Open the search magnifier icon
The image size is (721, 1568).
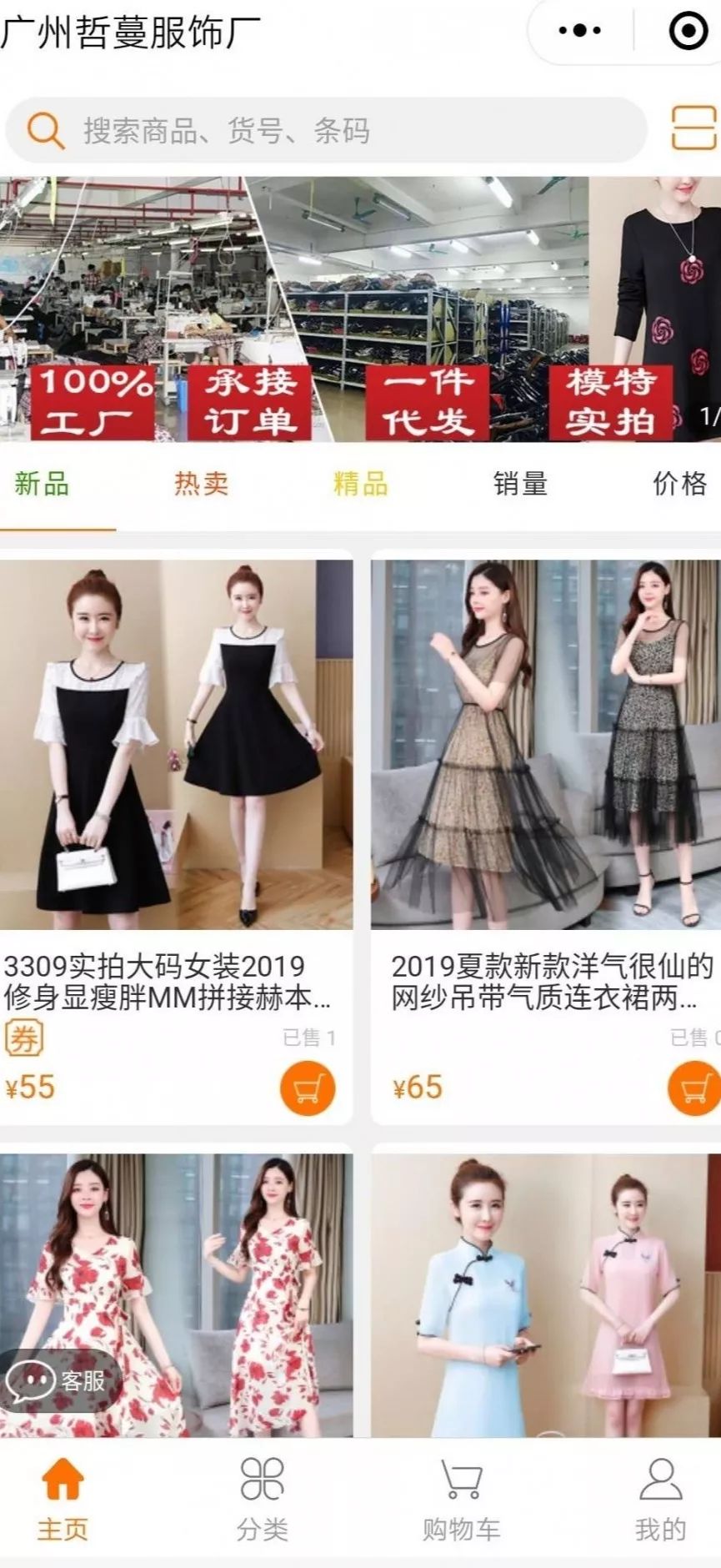click(x=46, y=130)
